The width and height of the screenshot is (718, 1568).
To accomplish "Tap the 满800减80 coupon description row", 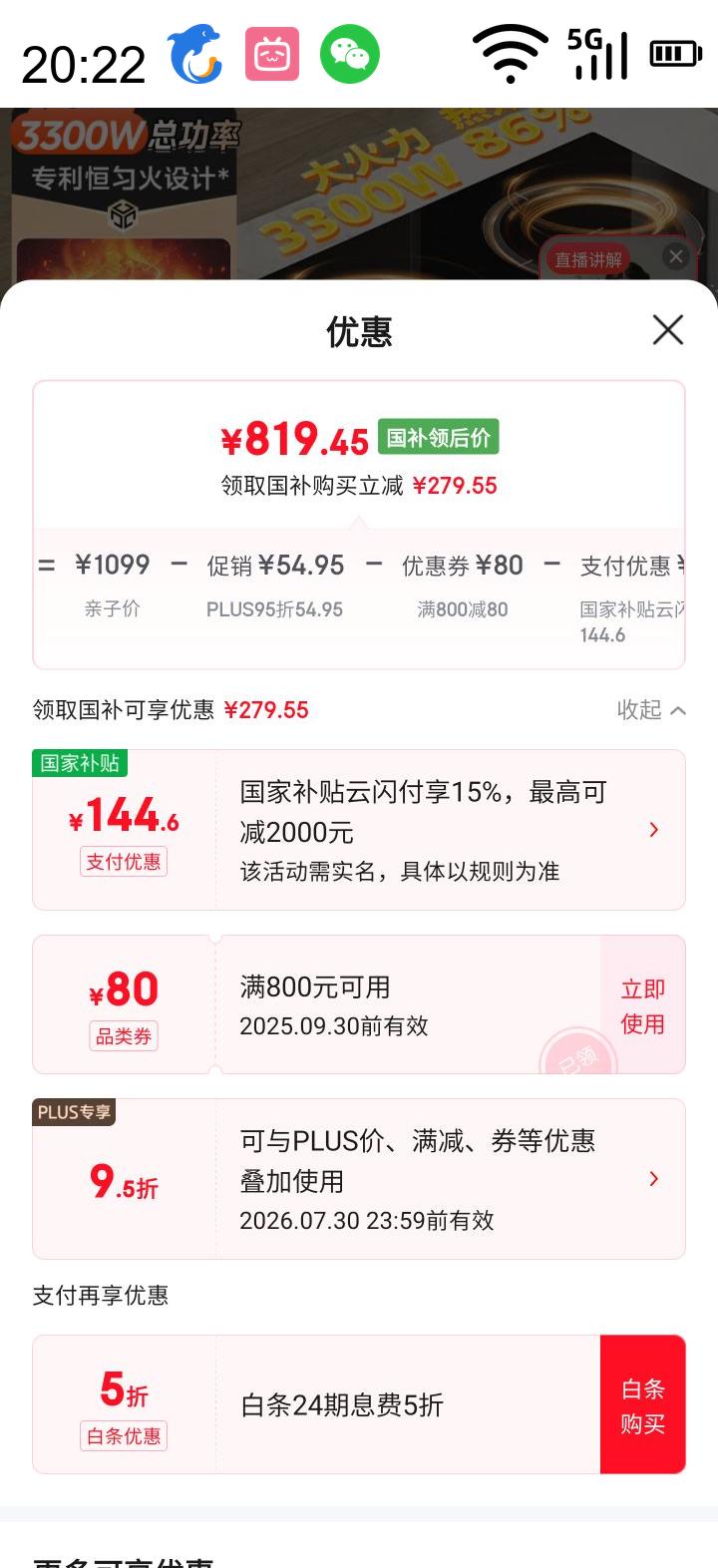I will 462,608.
